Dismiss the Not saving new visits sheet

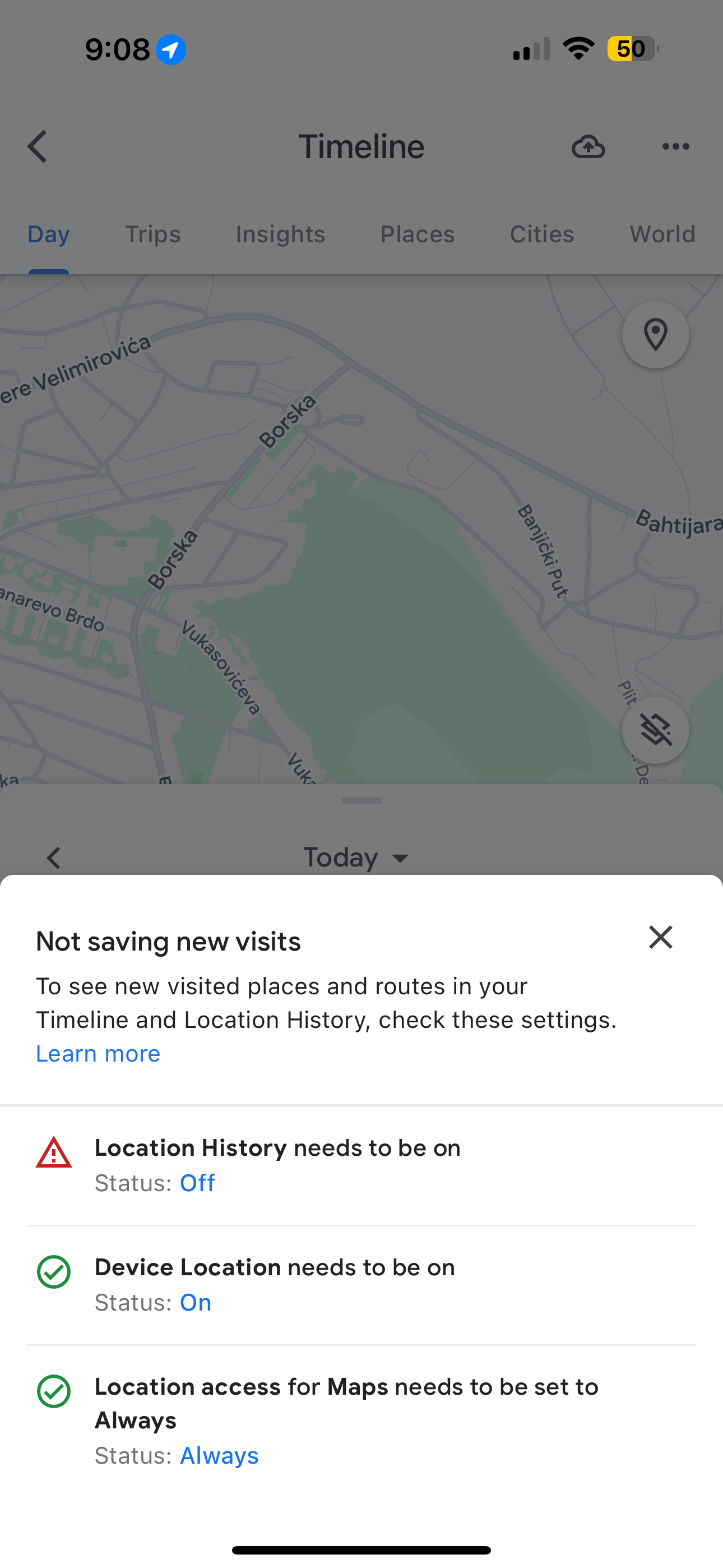660,937
